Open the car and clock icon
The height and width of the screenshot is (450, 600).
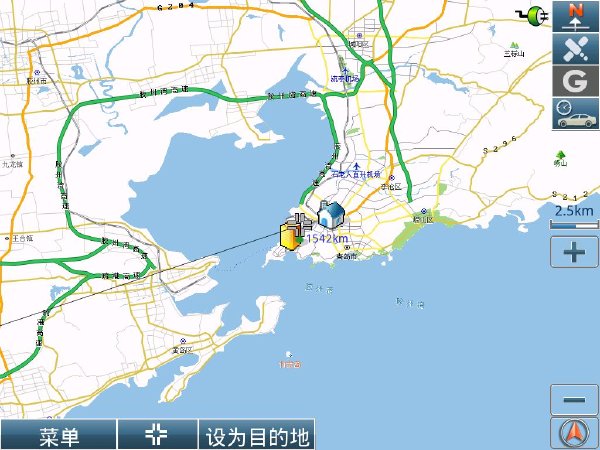tap(575, 114)
